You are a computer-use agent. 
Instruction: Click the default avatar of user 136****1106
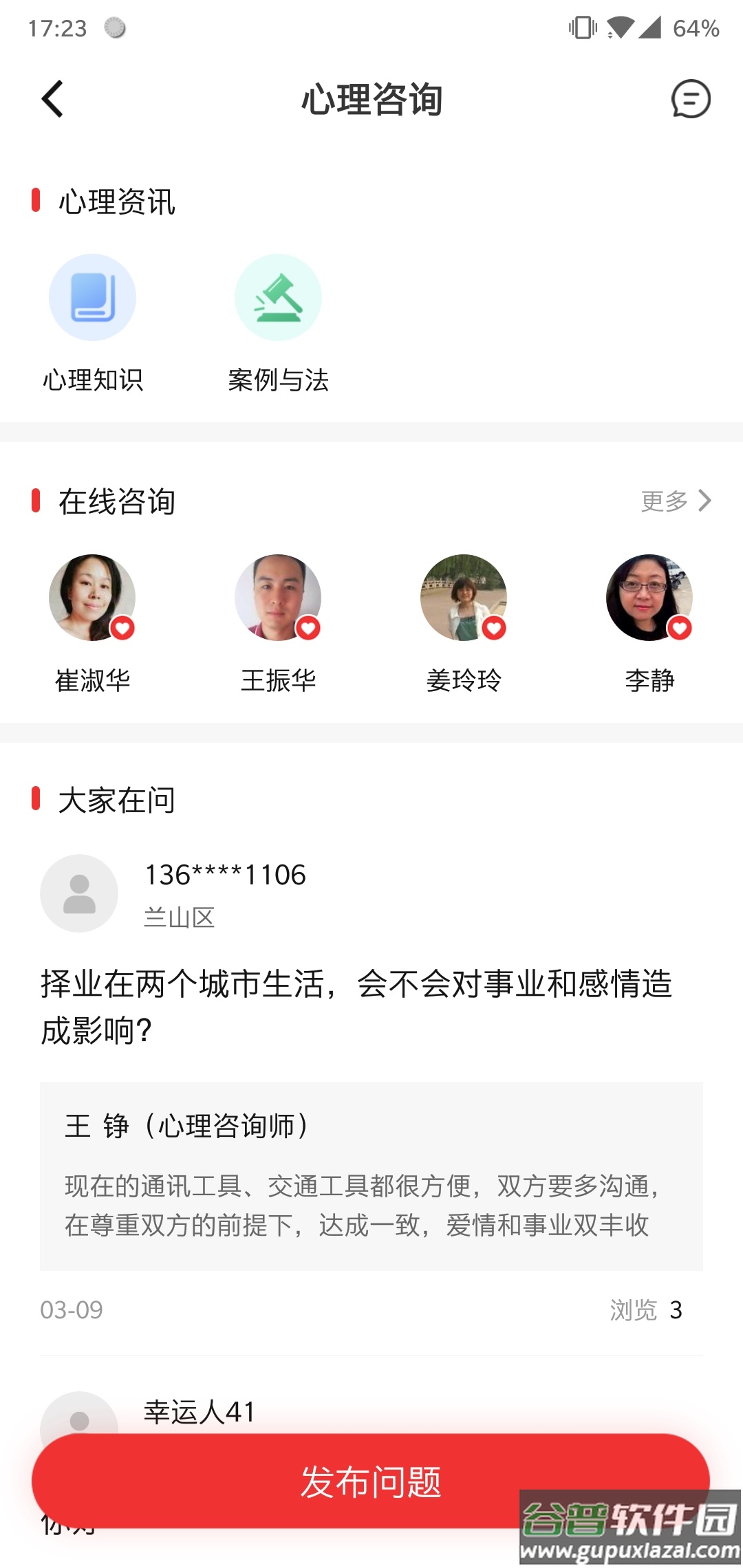click(x=79, y=893)
